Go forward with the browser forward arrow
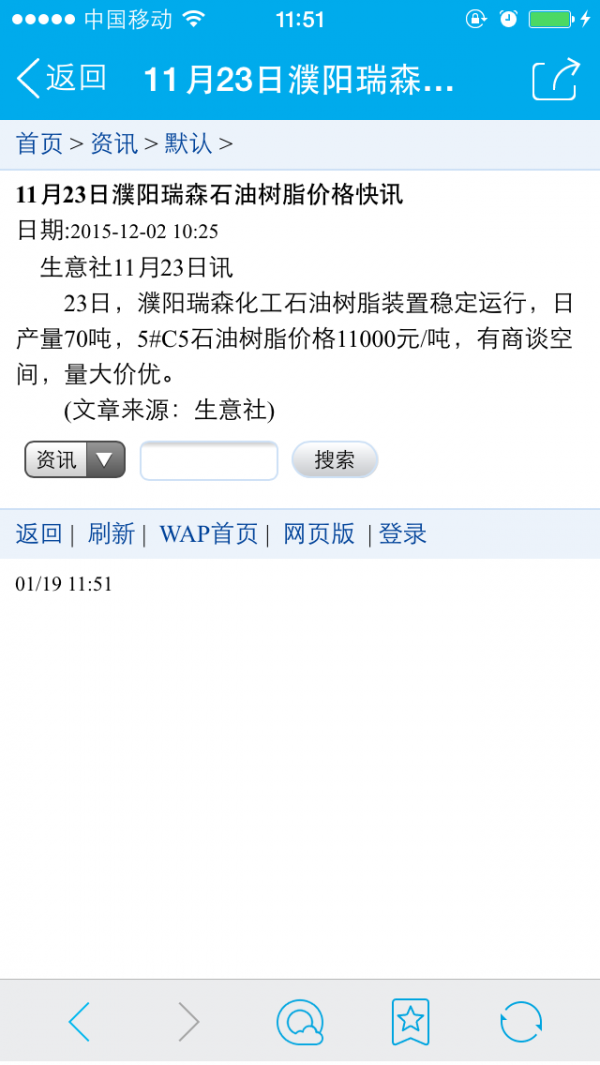 tap(189, 1022)
